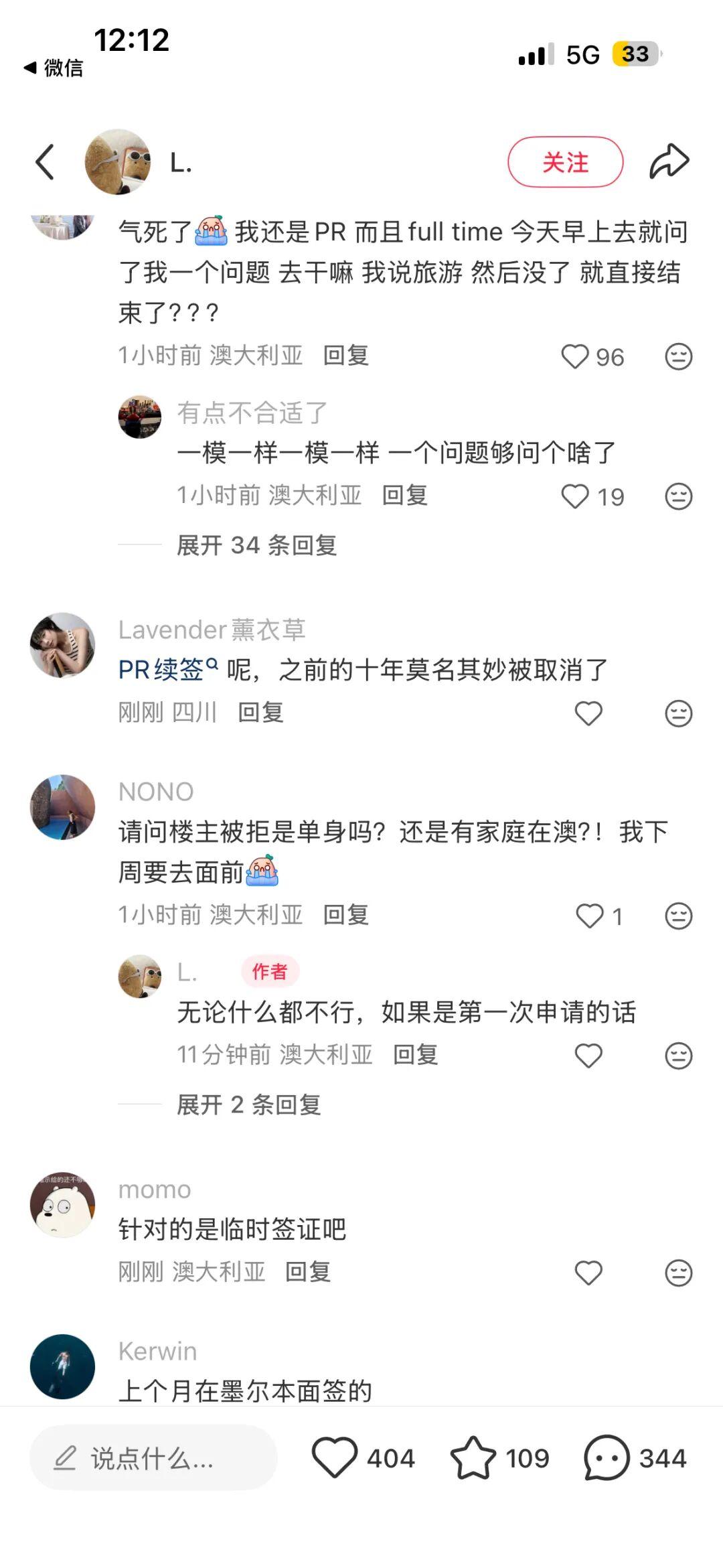
Task: Open Kerwin's profile avatar
Action: pos(62,1366)
